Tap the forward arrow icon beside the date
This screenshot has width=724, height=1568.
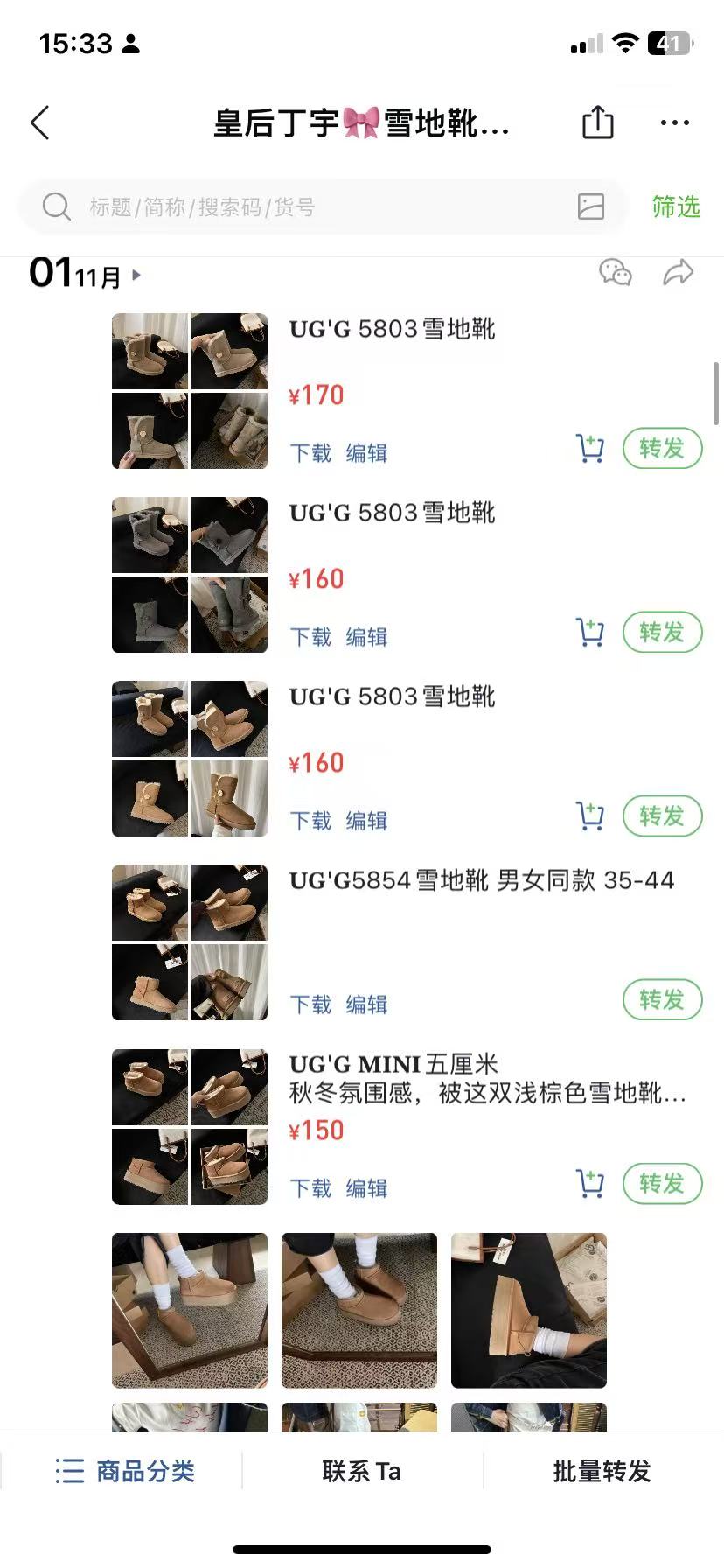tap(678, 273)
